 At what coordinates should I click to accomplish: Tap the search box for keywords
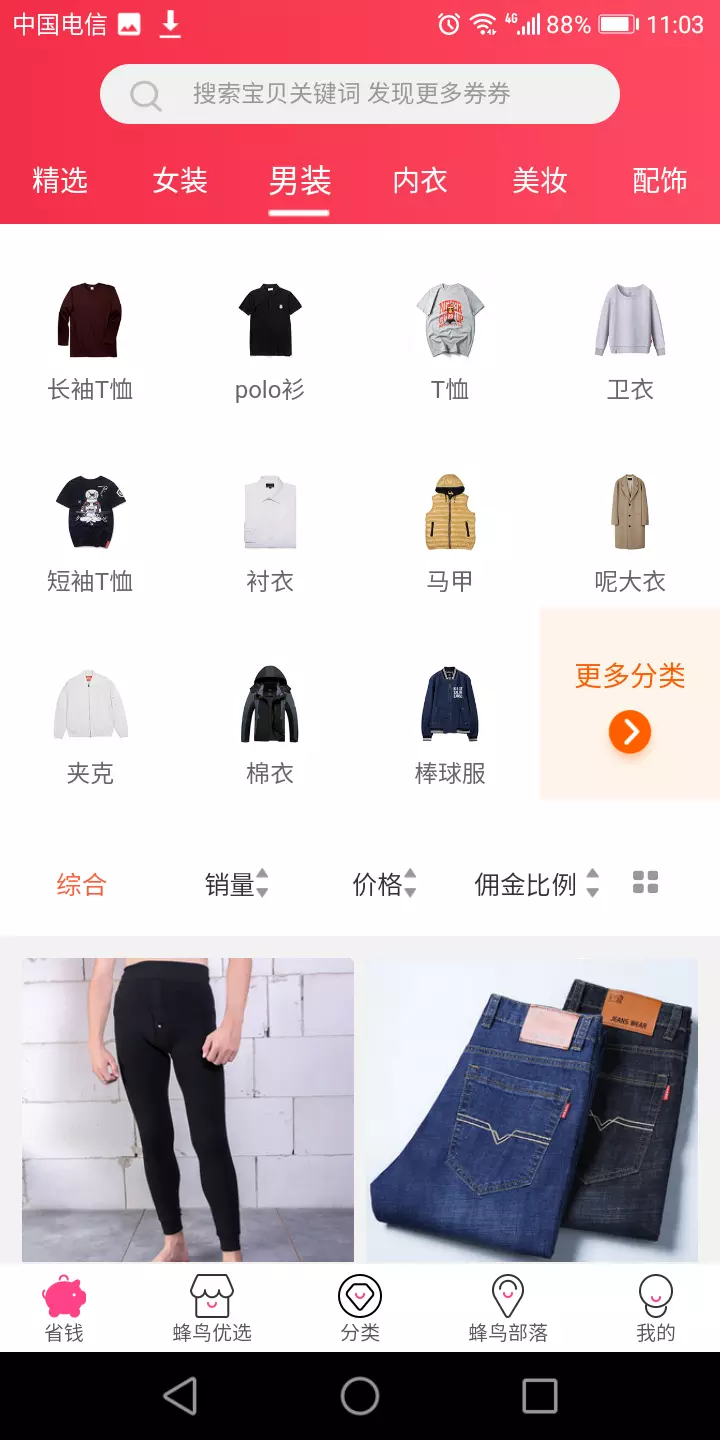pos(360,94)
